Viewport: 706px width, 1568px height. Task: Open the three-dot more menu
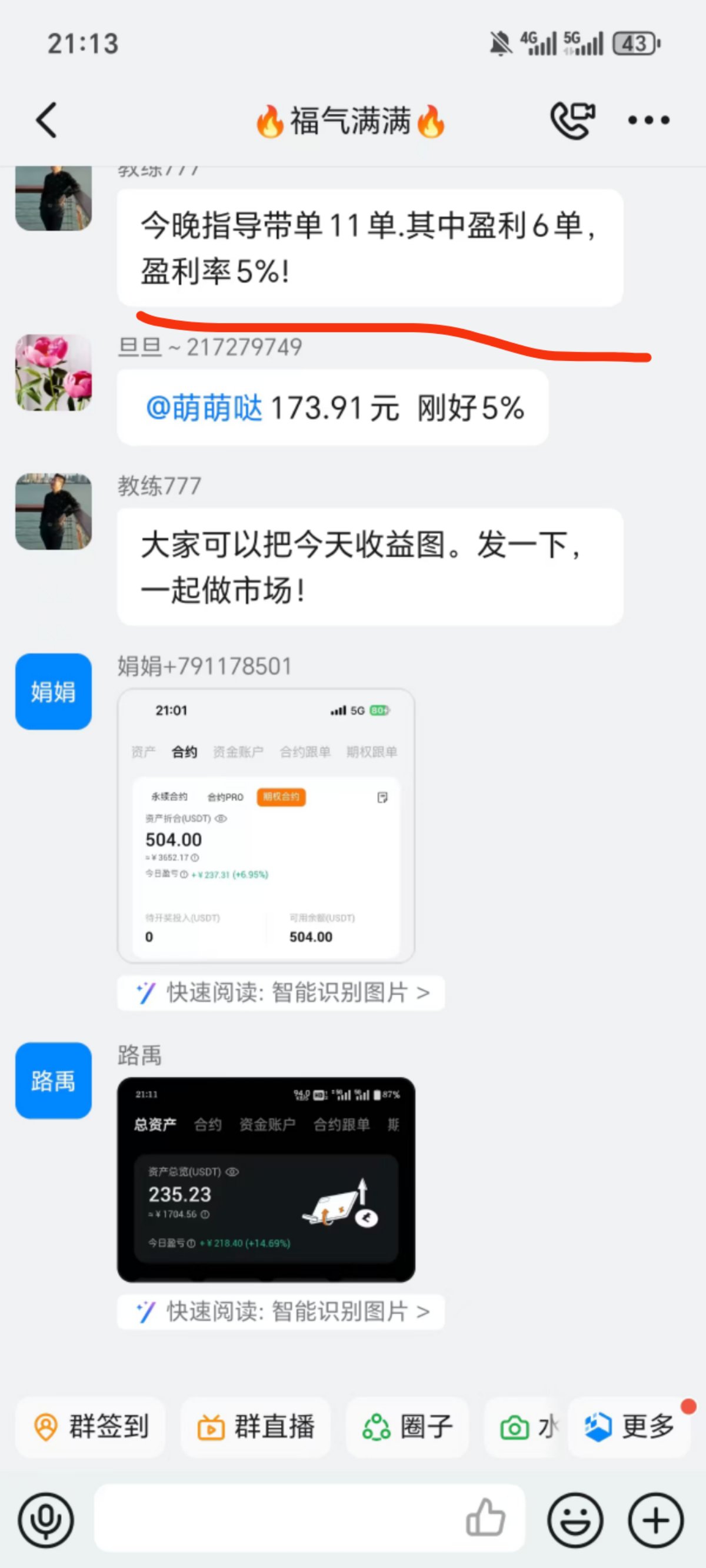point(649,121)
